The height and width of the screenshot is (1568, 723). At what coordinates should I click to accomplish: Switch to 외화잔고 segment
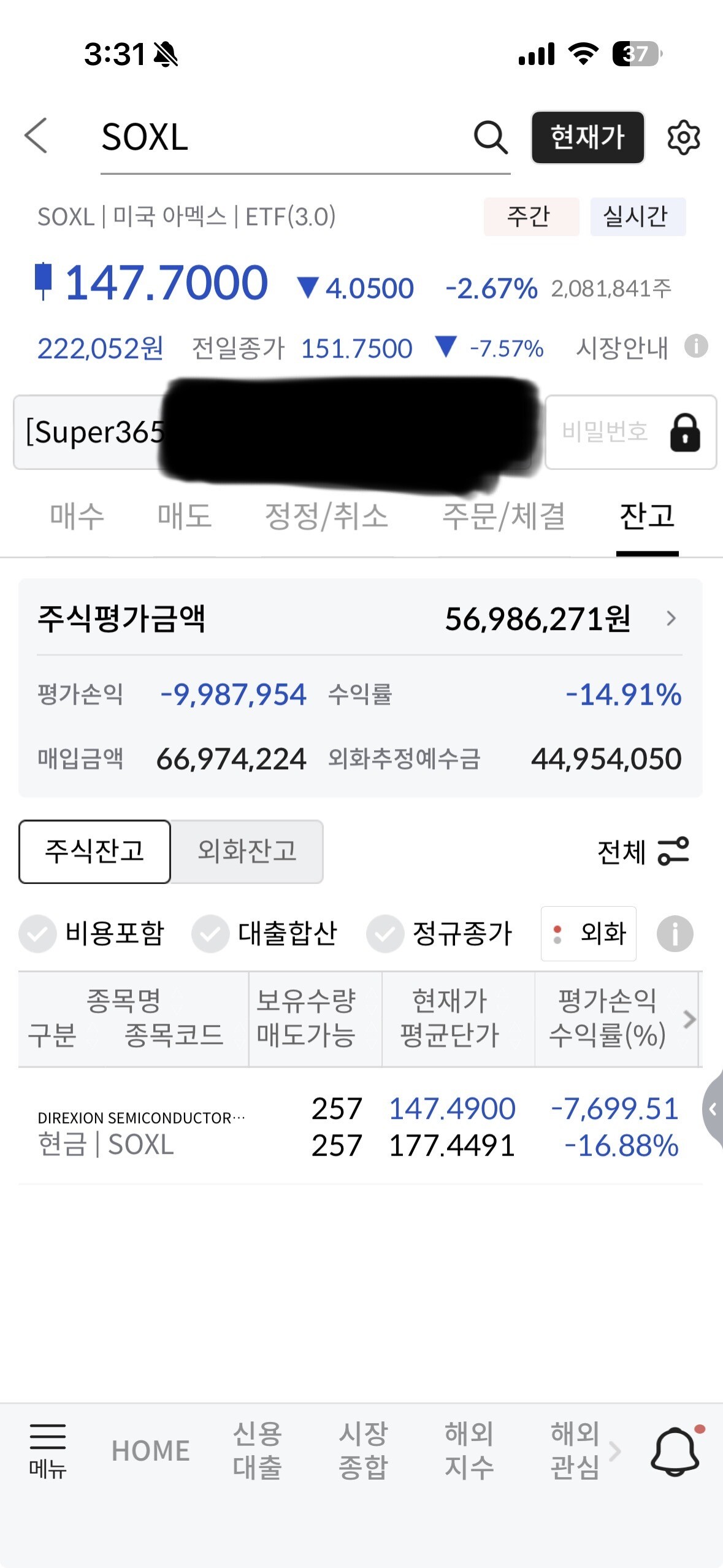click(247, 851)
